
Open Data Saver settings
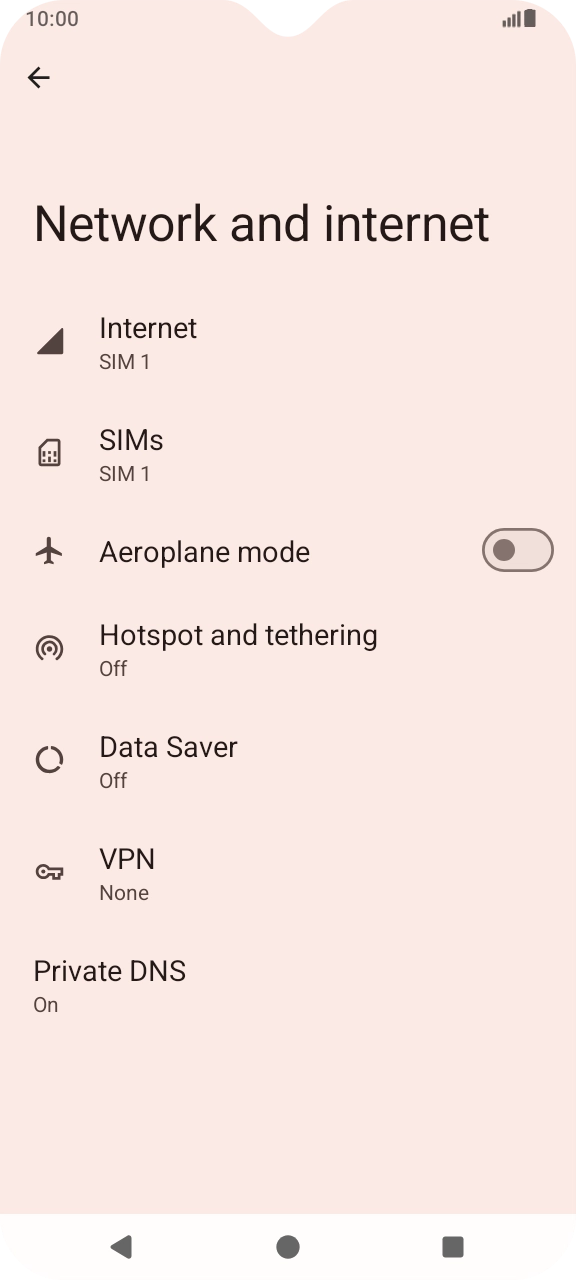pyautogui.click(x=288, y=761)
